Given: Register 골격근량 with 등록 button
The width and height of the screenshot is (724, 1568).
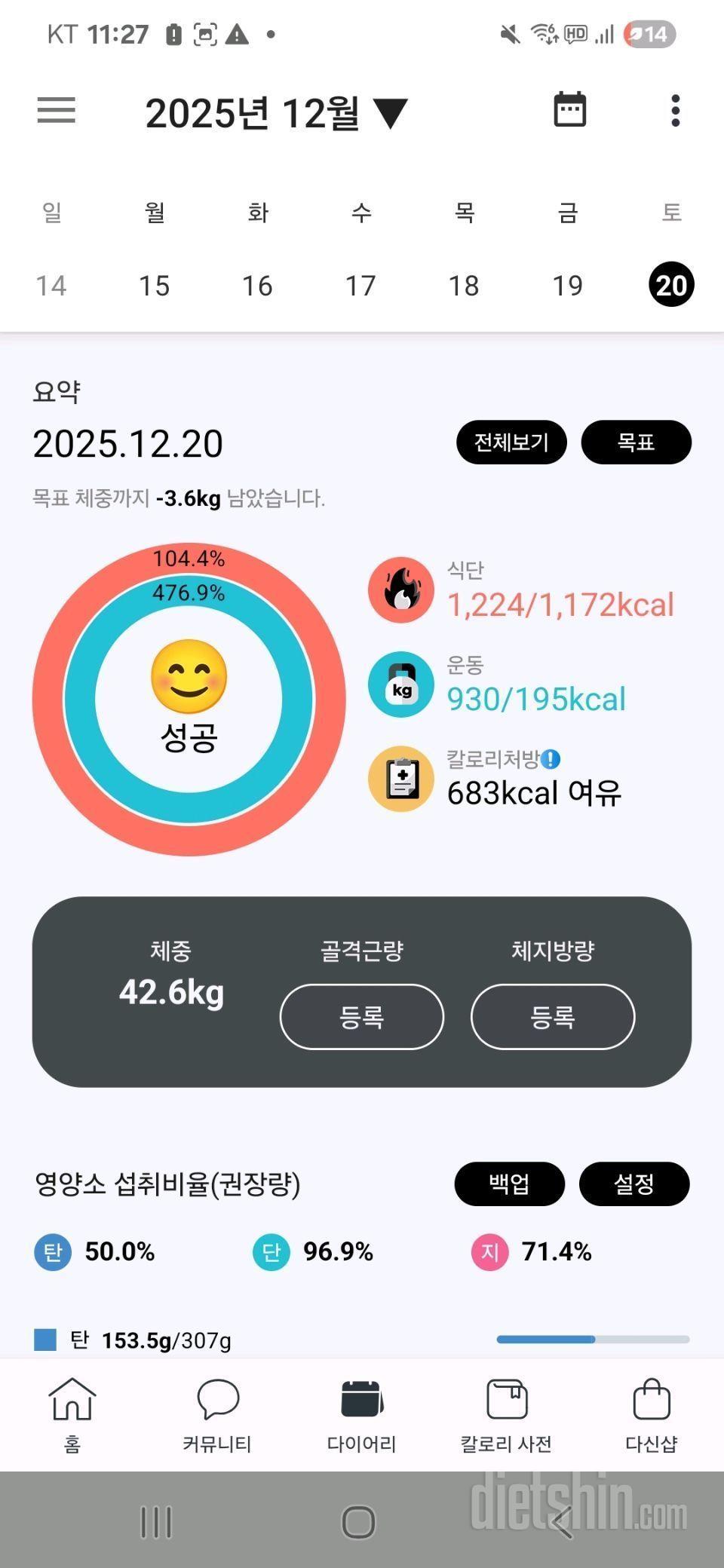Looking at the screenshot, I should tap(362, 1017).
